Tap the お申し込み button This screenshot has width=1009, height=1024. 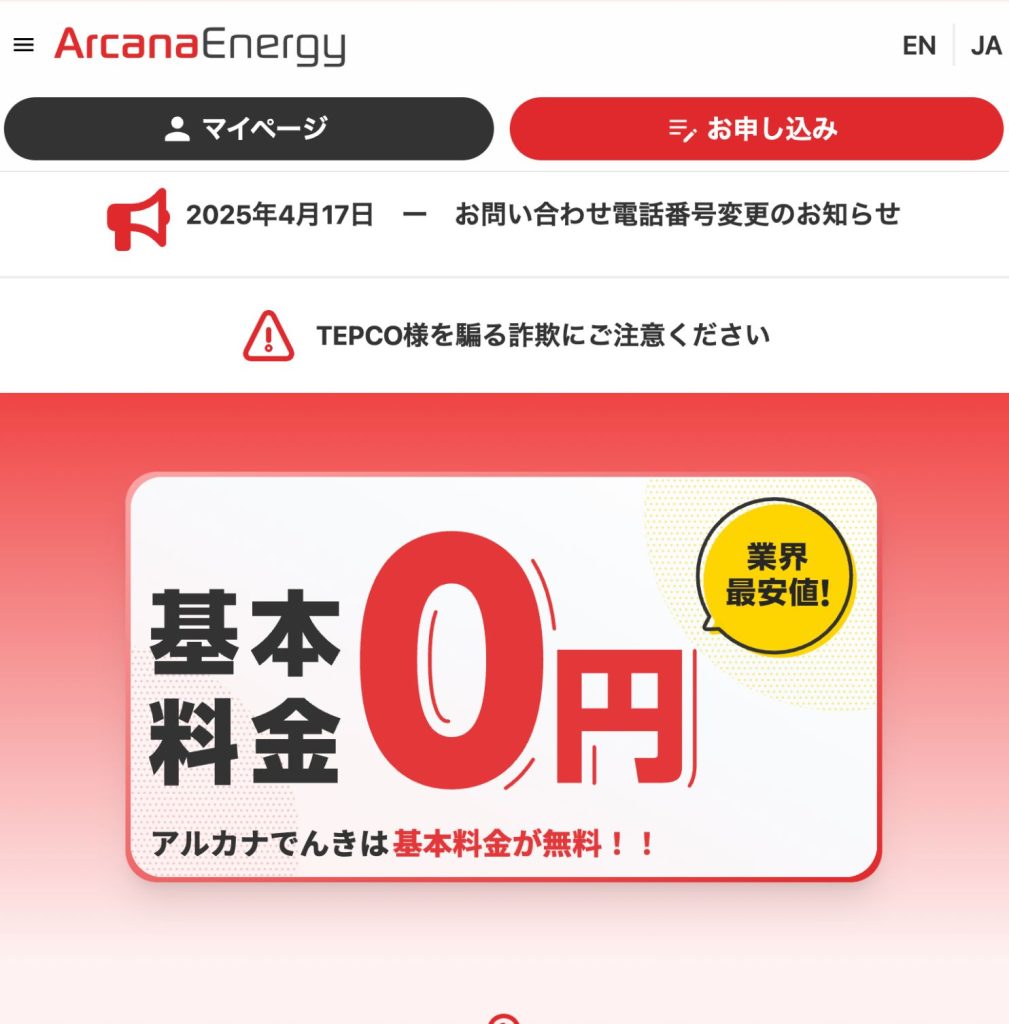click(x=756, y=129)
